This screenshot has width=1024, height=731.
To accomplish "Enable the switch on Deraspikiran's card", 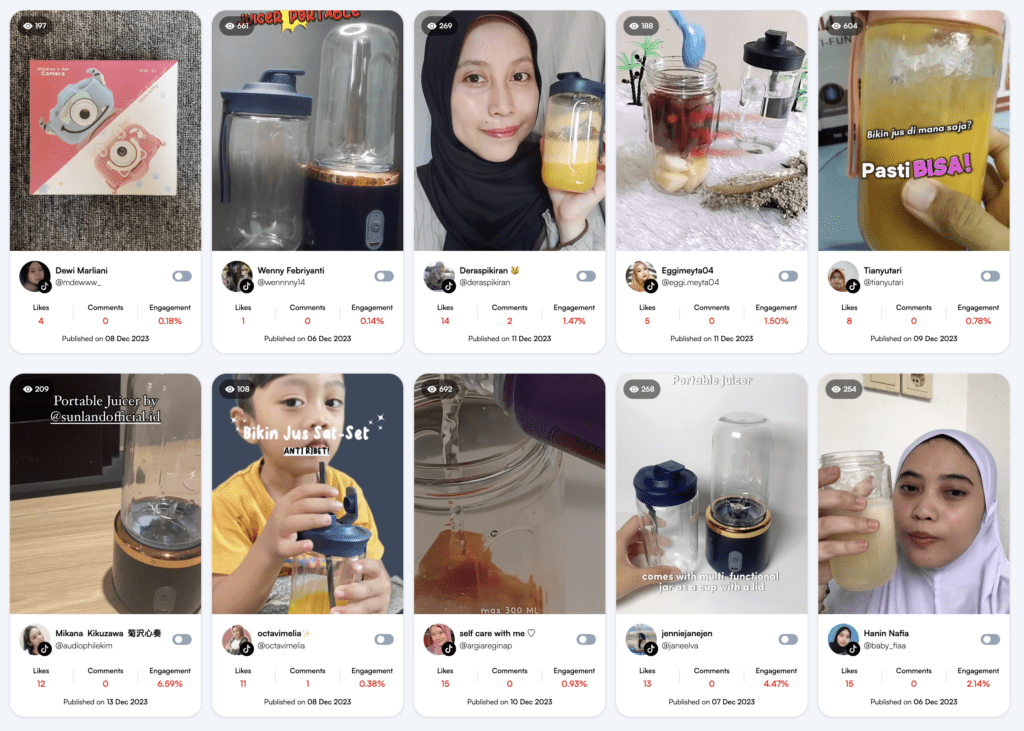I will 585,276.
